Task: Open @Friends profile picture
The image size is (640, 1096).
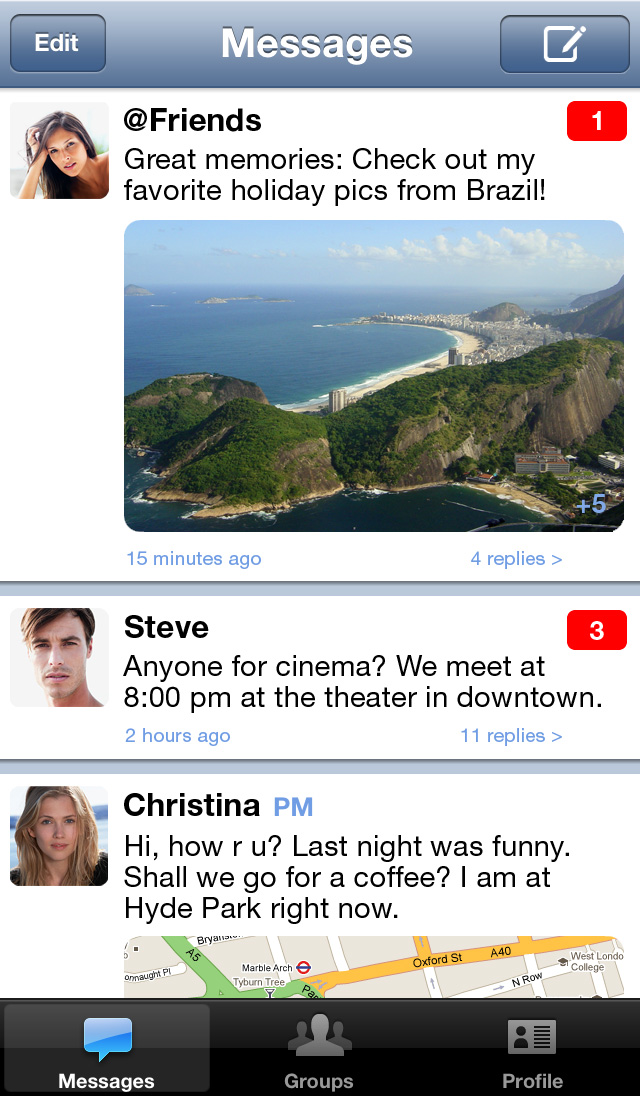Action: [59, 150]
